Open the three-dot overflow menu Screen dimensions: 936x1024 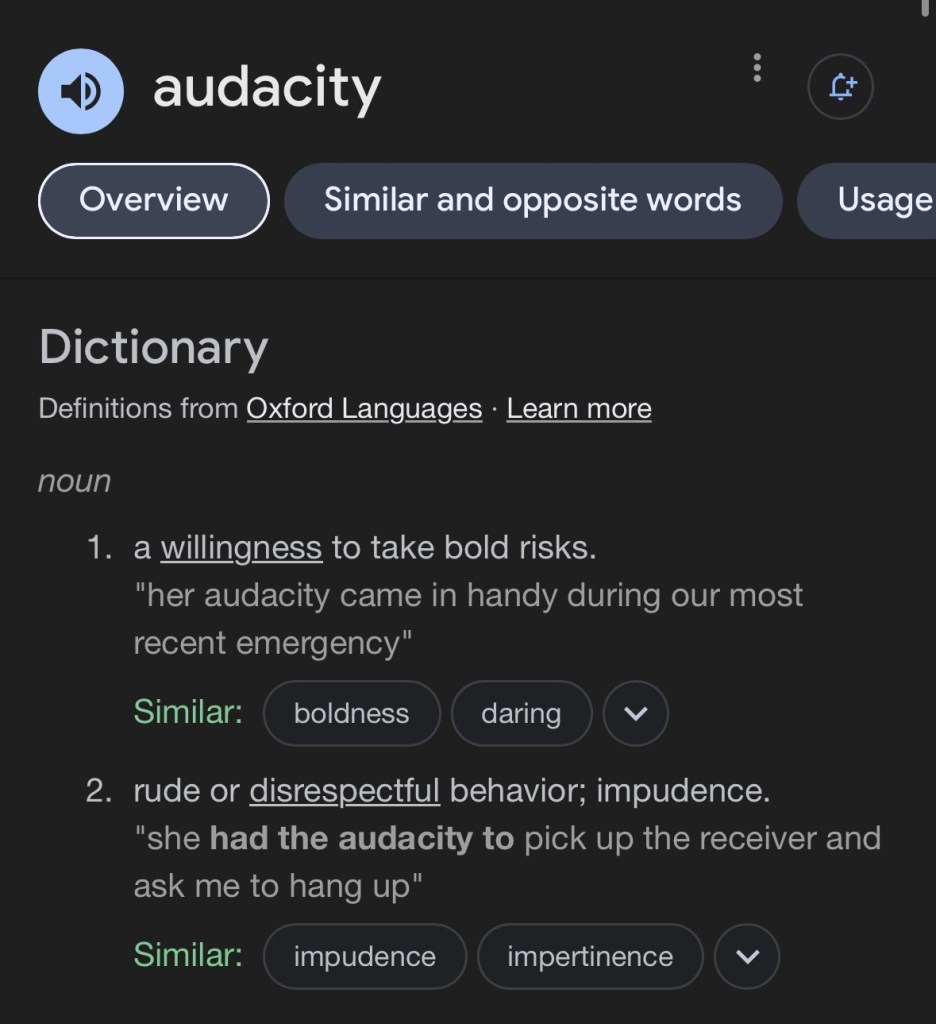[757, 68]
